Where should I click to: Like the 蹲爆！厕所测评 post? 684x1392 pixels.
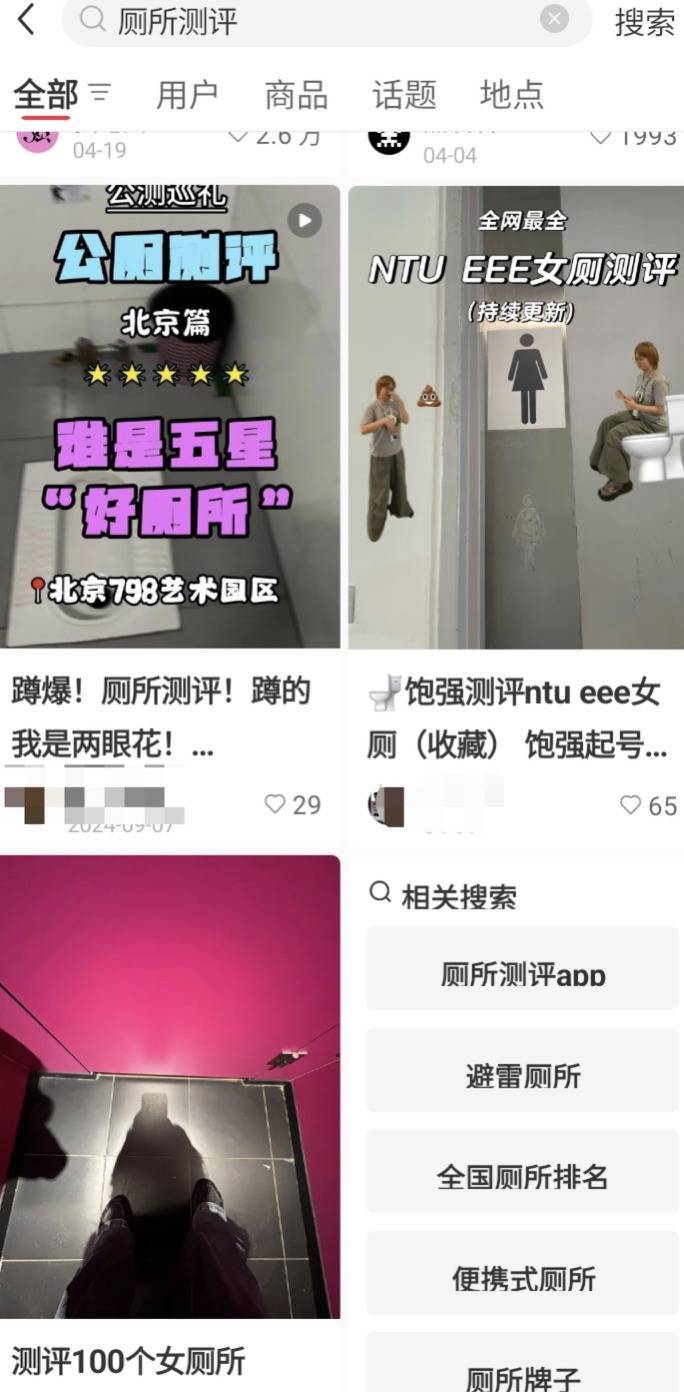click(x=276, y=804)
